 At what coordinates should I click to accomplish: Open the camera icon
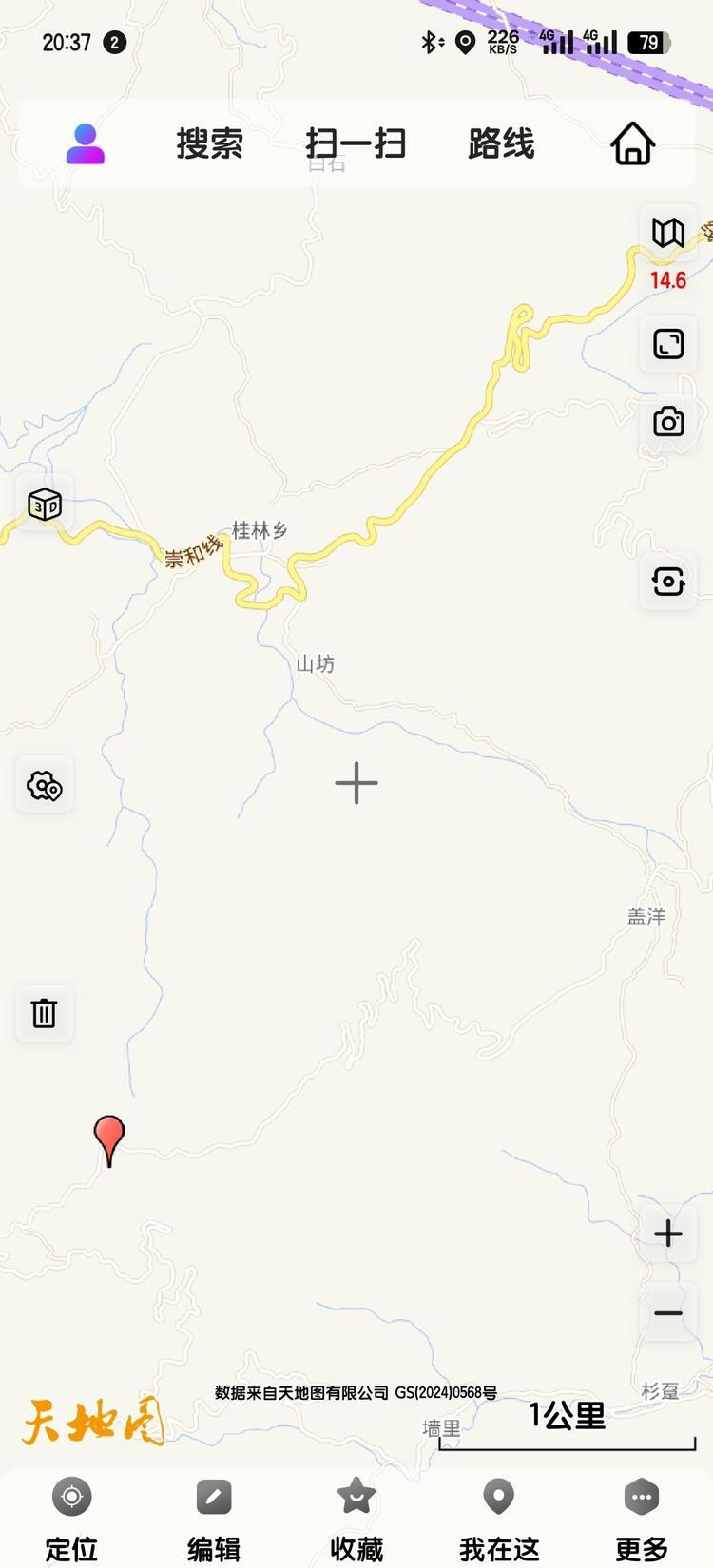coord(668,422)
